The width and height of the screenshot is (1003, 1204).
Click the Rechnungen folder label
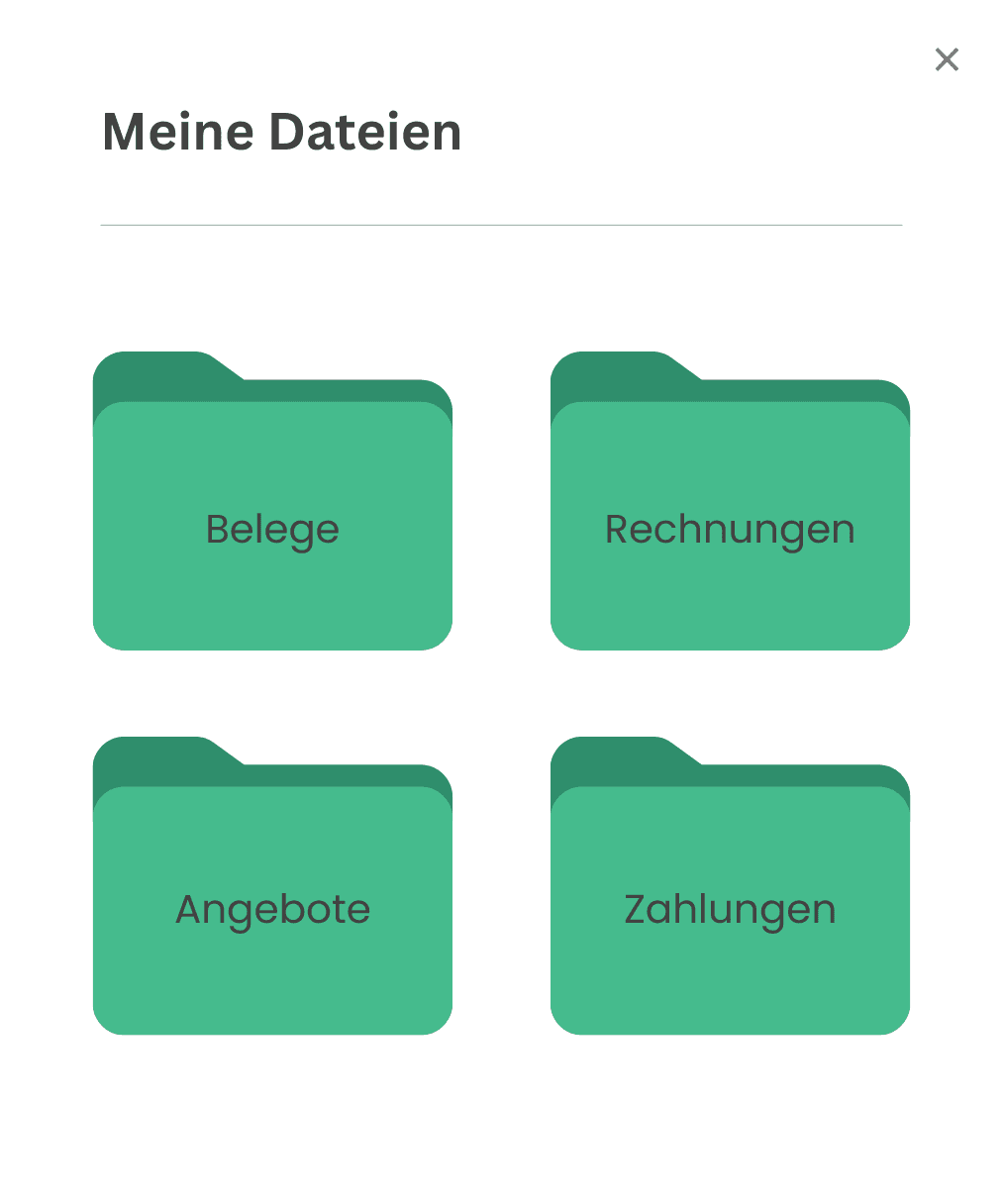pyautogui.click(x=730, y=529)
